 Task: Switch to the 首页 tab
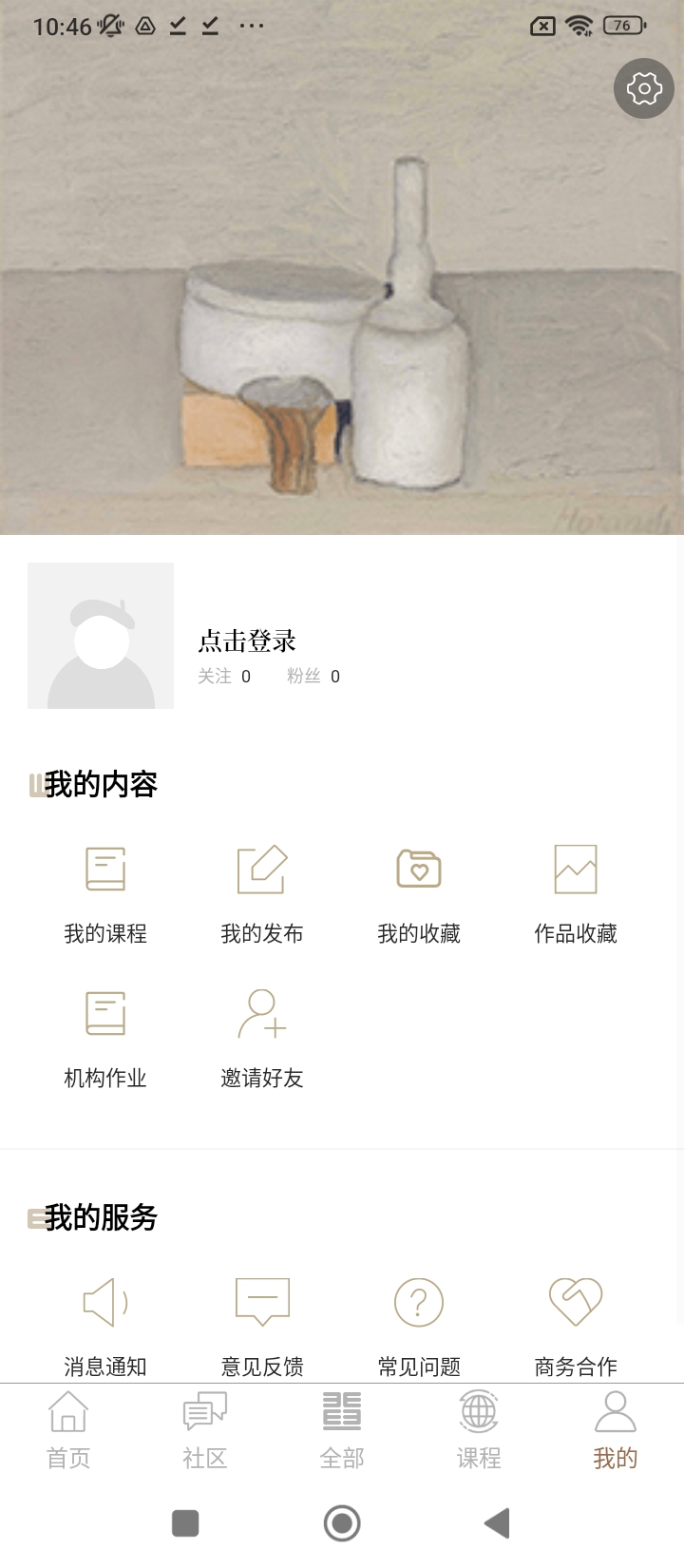[68, 1430]
